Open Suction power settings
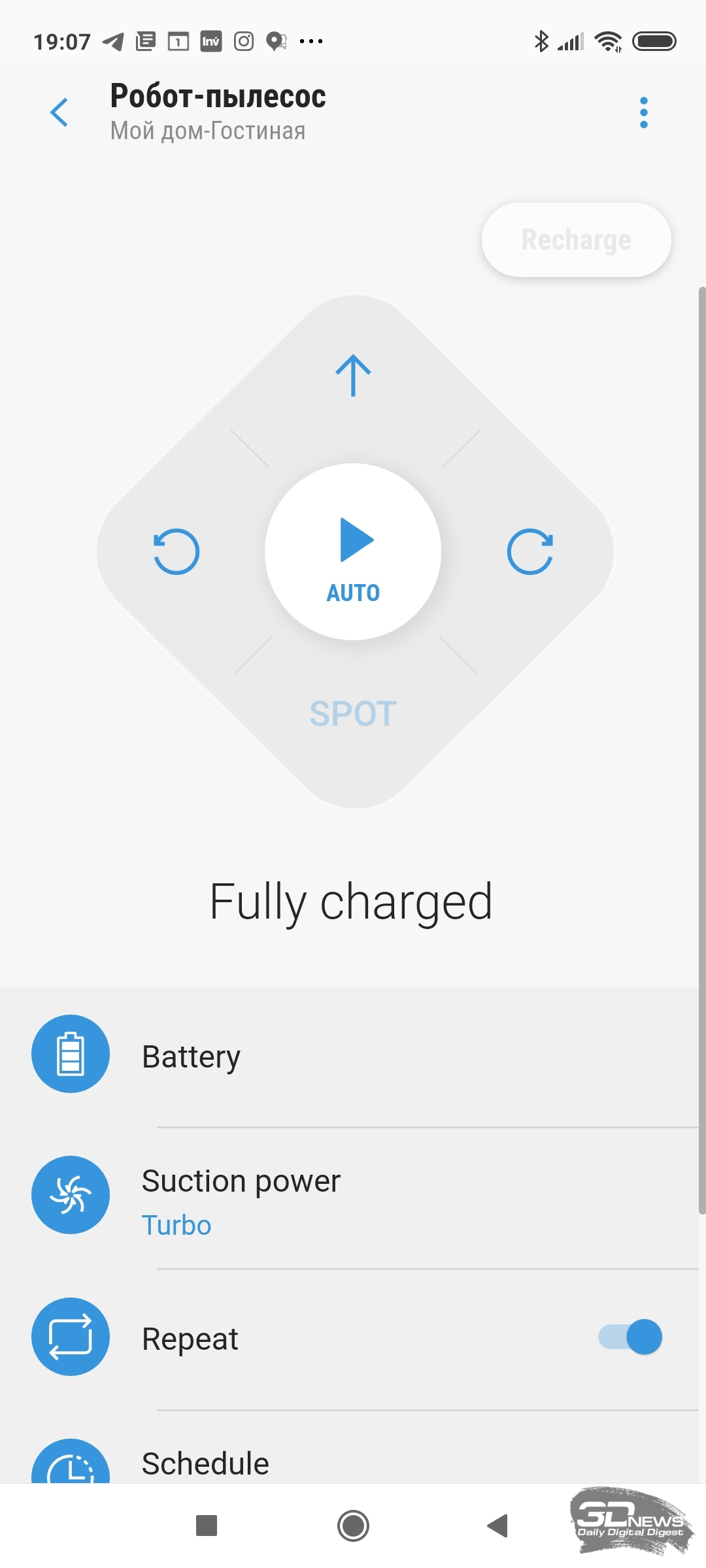706x1568 pixels. click(353, 1199)
